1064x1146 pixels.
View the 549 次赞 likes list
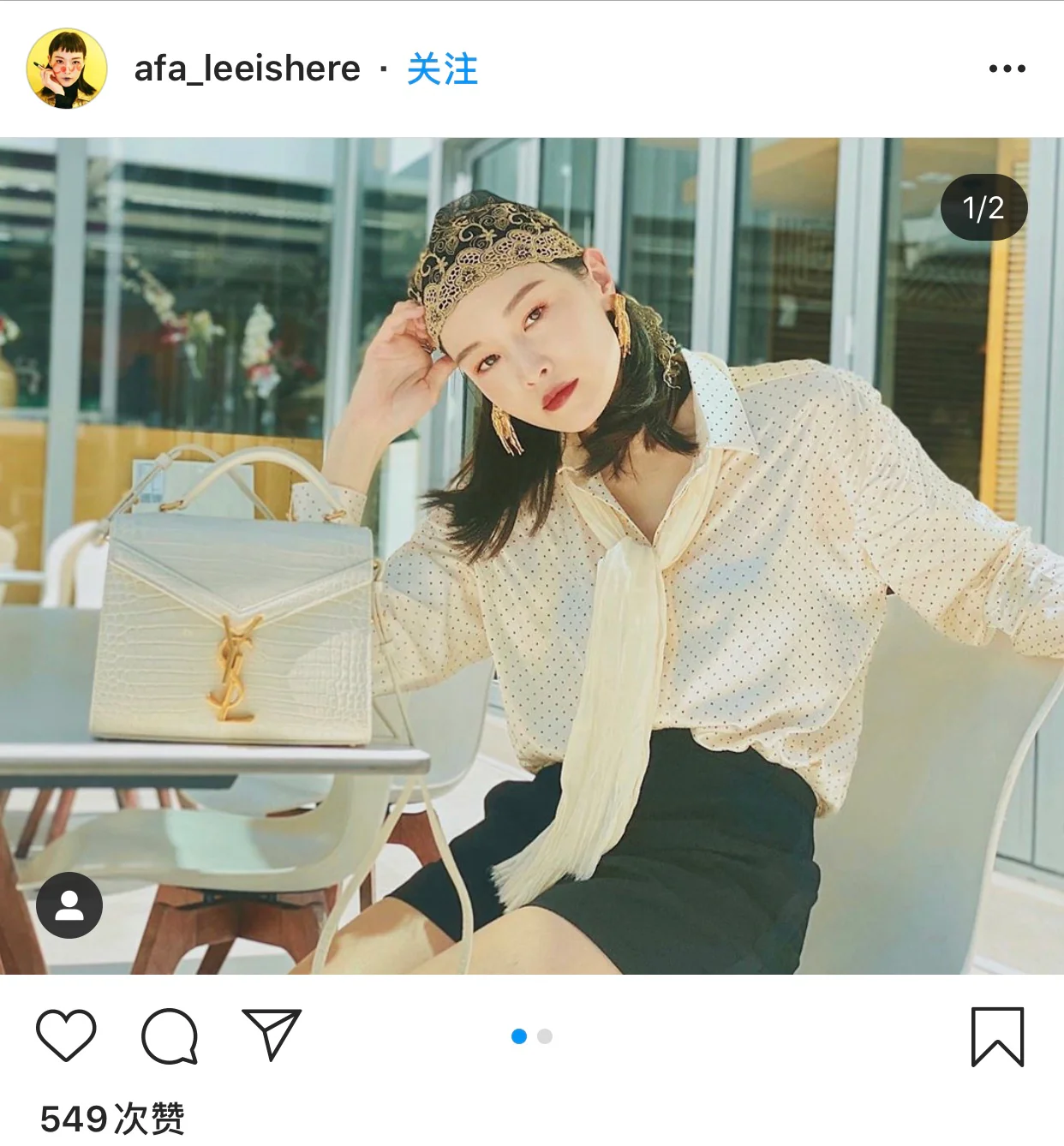(112, 1119)
